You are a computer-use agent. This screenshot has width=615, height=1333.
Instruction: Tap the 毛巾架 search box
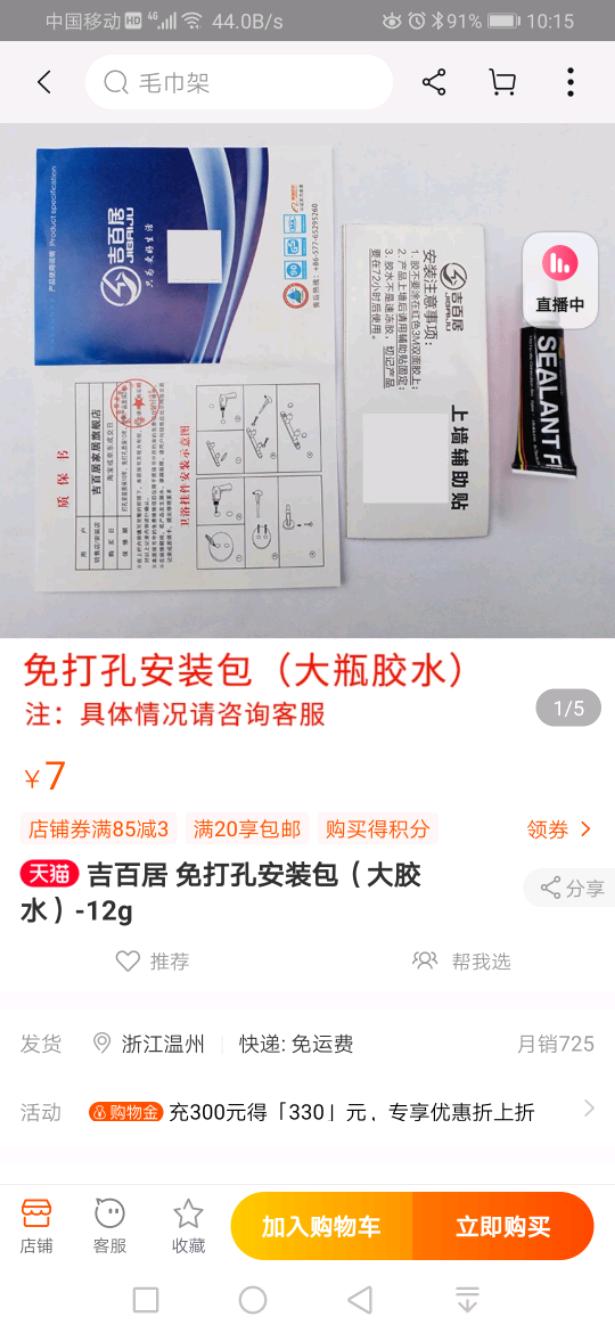tap(238, 82)
